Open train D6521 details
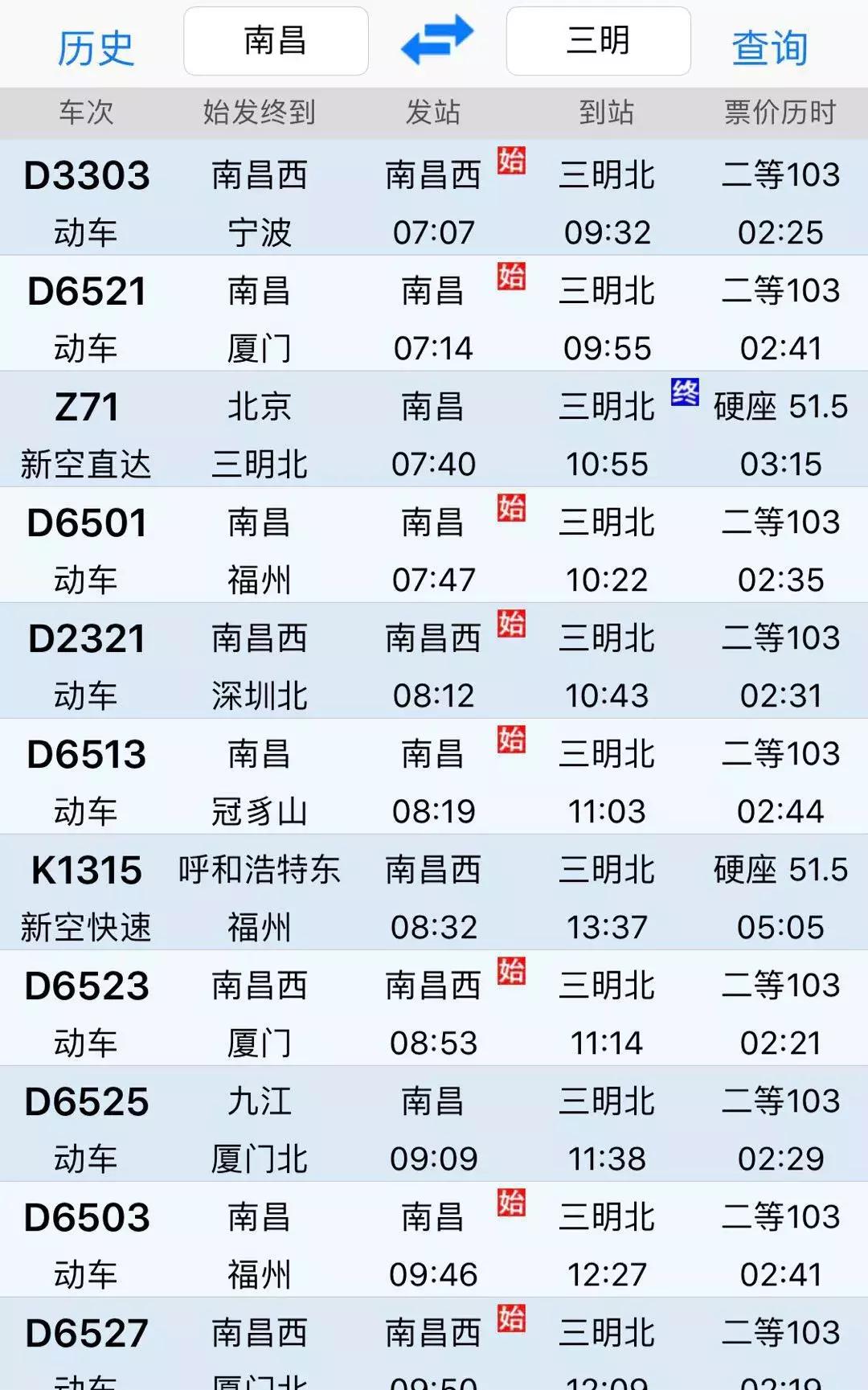This screenshot has width=868, height=1390. pyautogui.click(x=434, y=314)
